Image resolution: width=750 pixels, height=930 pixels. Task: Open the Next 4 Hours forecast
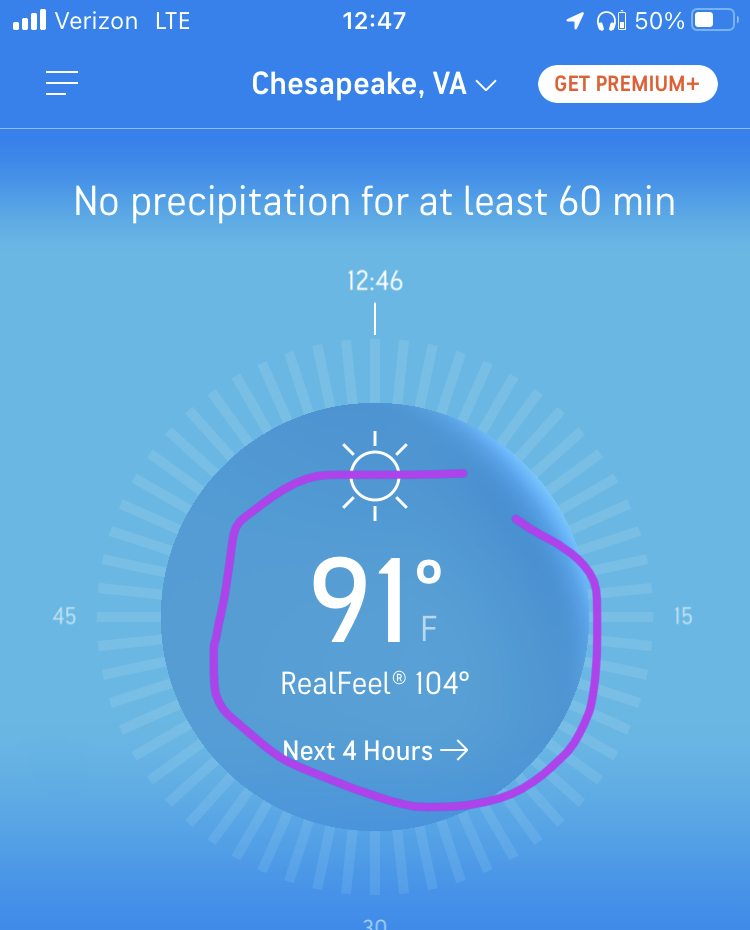click(x=375, y=750)
